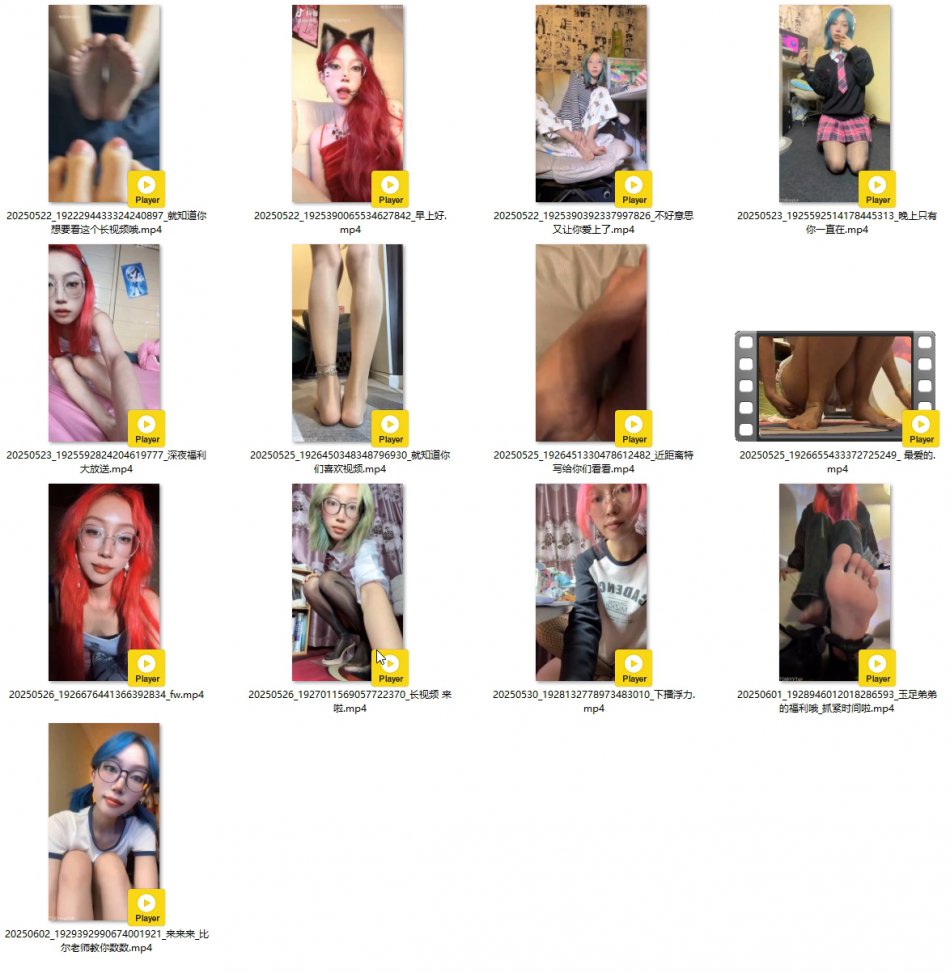The height and width of the screenshot is (973, 950).
Task: Open video 就知道你们喜欢视频.mp4
Action: coord(347,343)
